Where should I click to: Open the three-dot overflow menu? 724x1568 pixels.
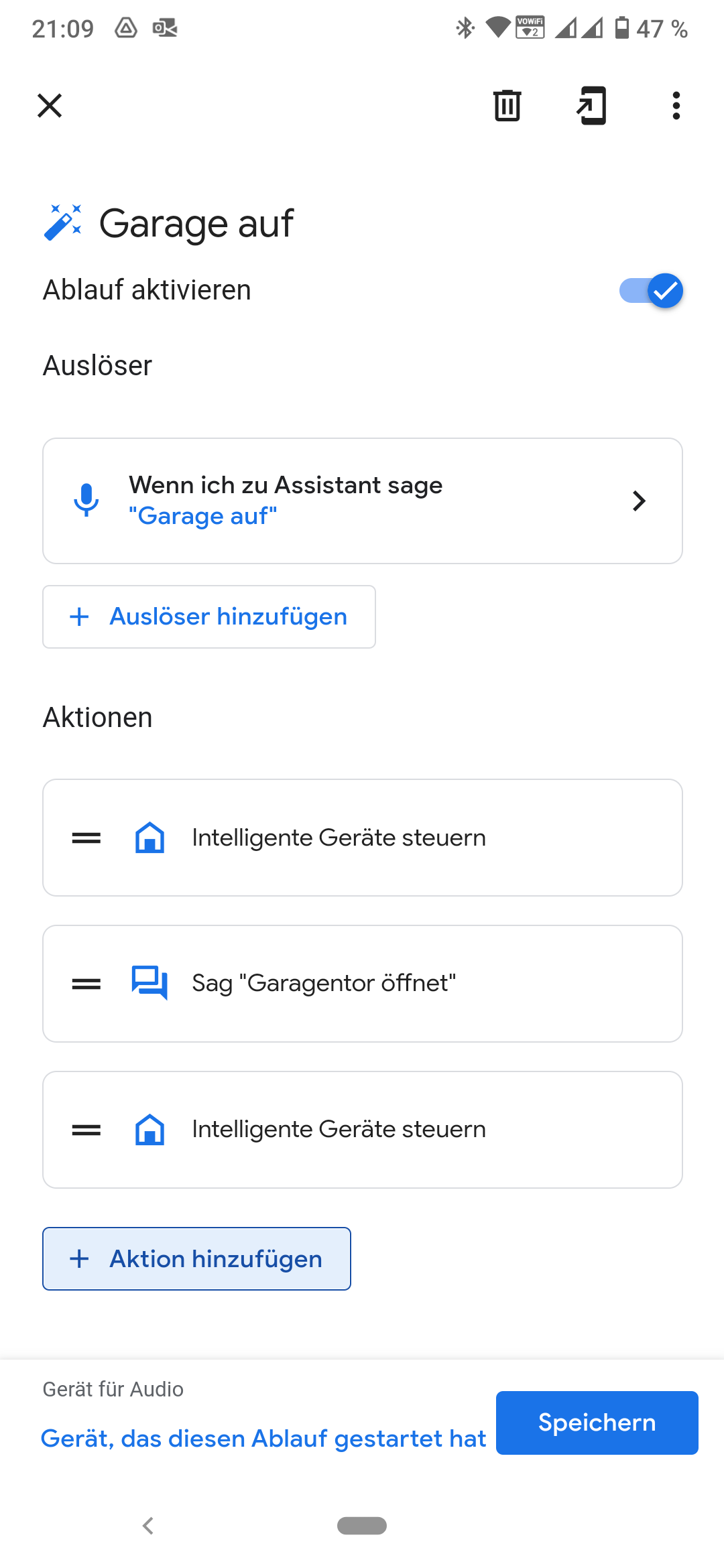point(676,106)
